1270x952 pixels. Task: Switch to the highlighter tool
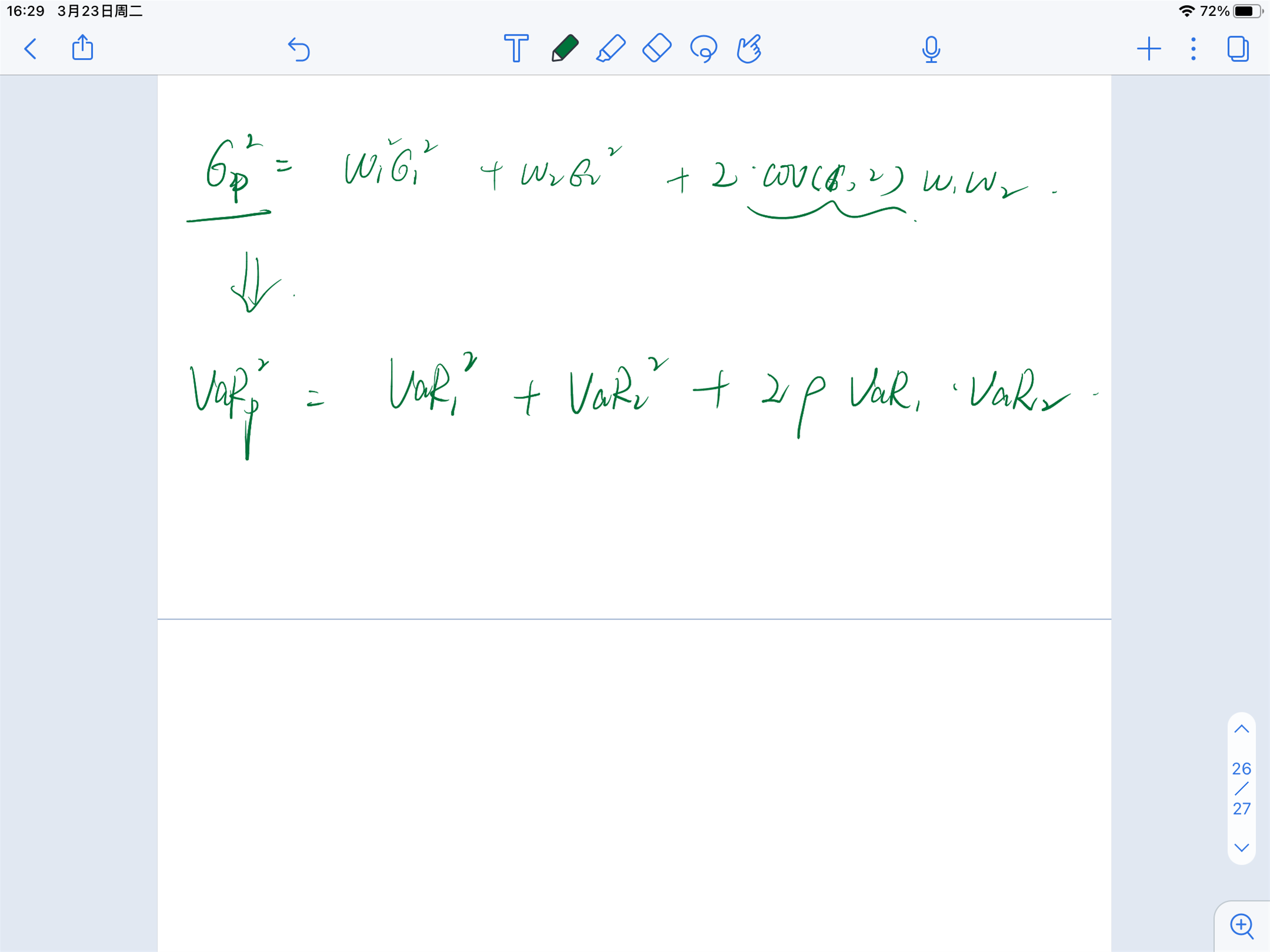click(610, 48)
